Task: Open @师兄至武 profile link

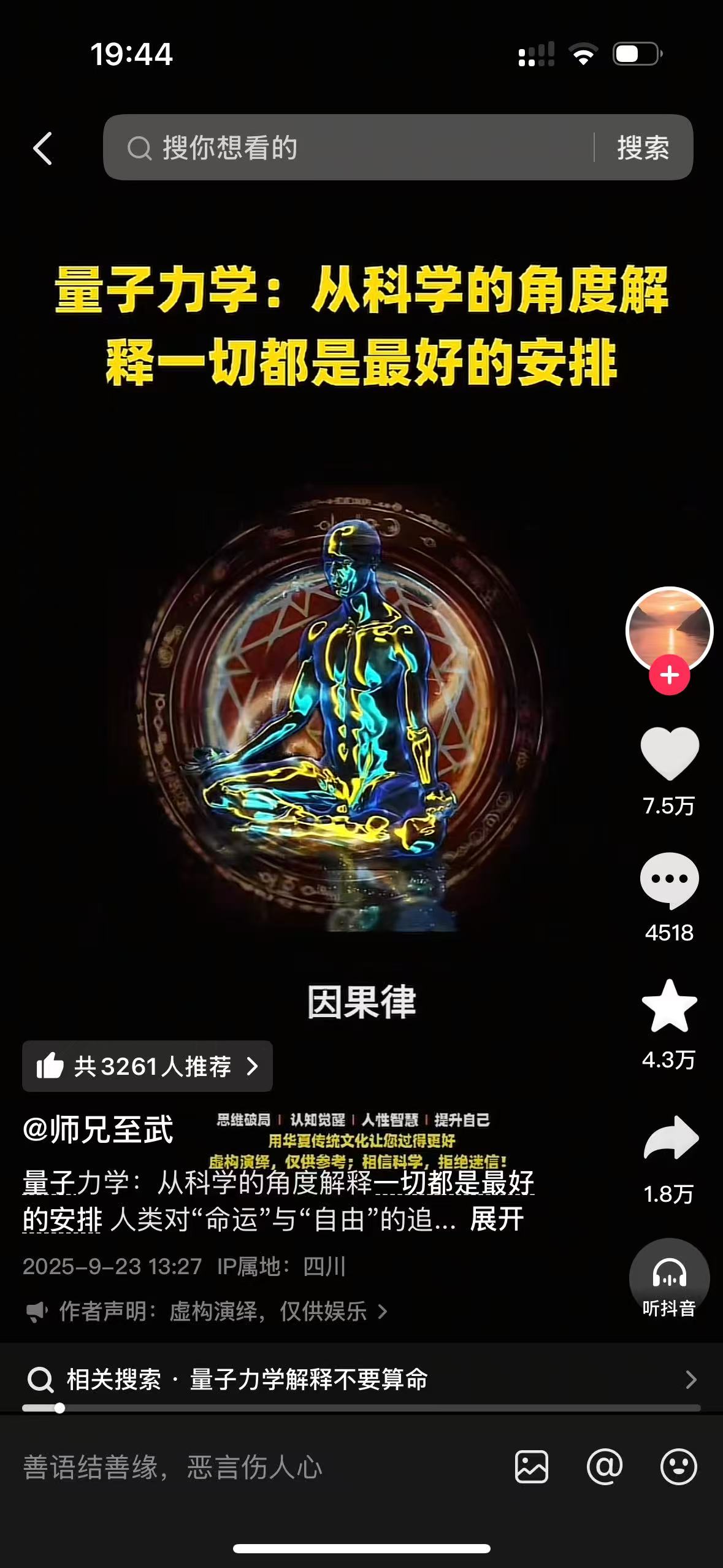Action: point(98,1130)
